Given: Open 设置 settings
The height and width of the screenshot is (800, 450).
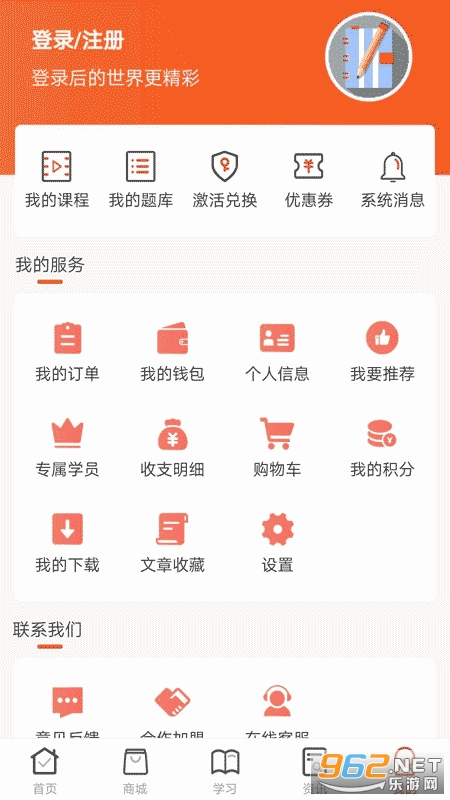Looking at the screenshot, I should [277, 543].
